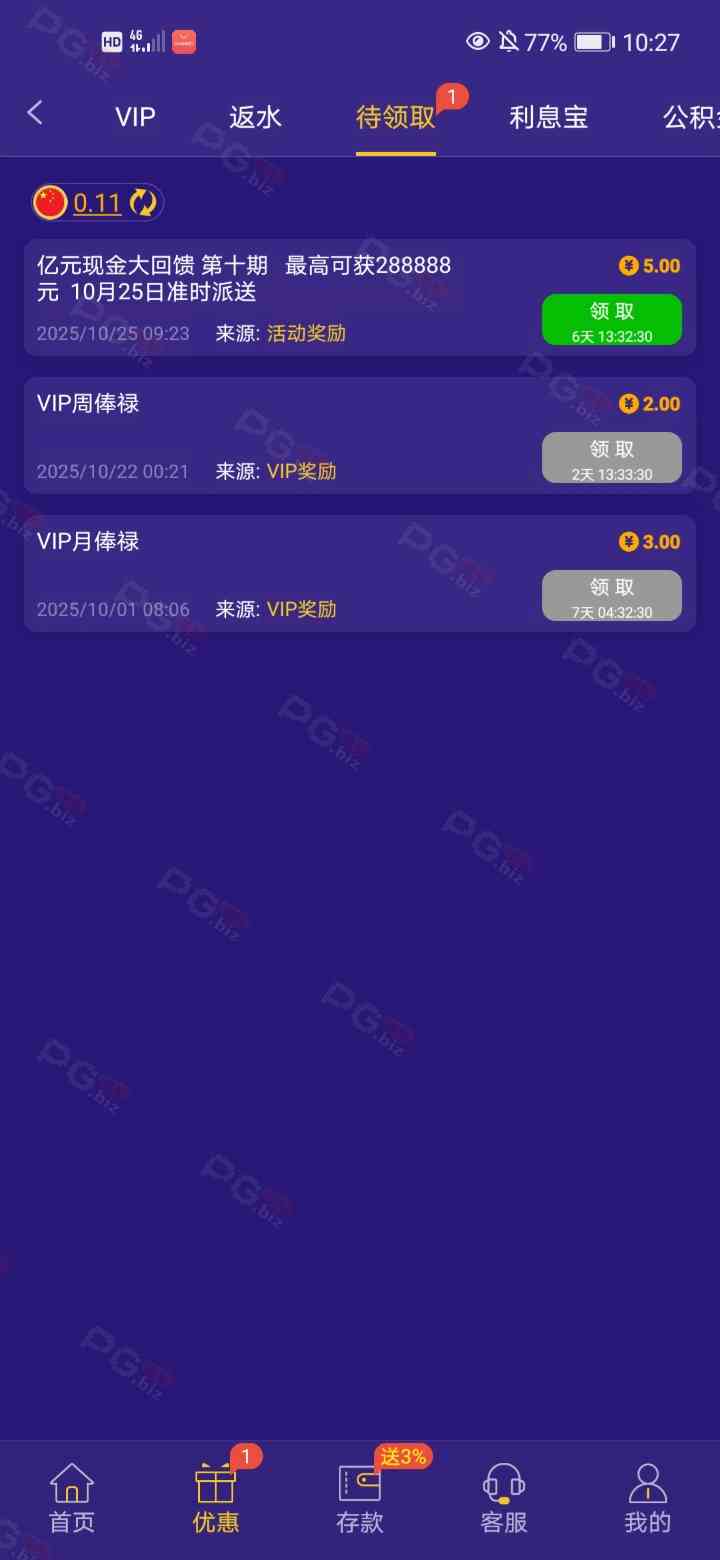Screen dimensions: 720x1560
Task: Go back using the top-left arrow
Action: pos(35,113)
